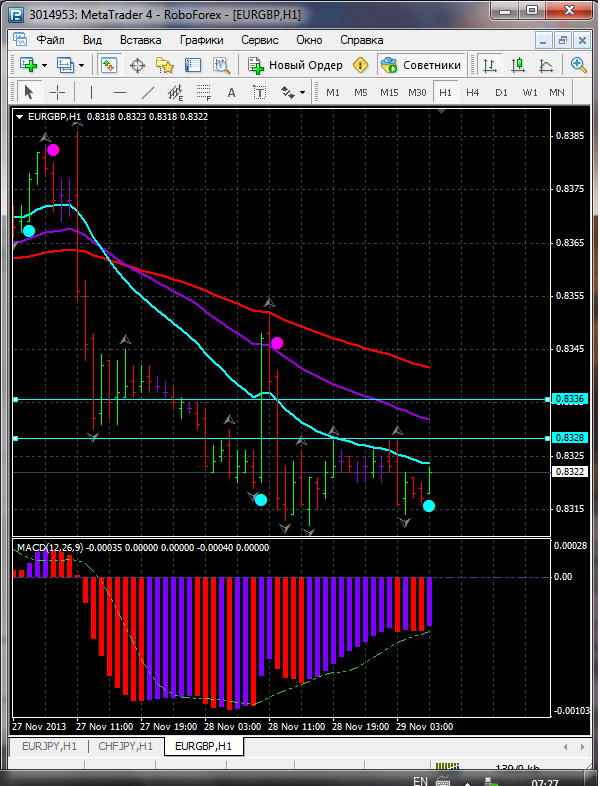Click the Новый Ордер button

(x=296, y=65)
